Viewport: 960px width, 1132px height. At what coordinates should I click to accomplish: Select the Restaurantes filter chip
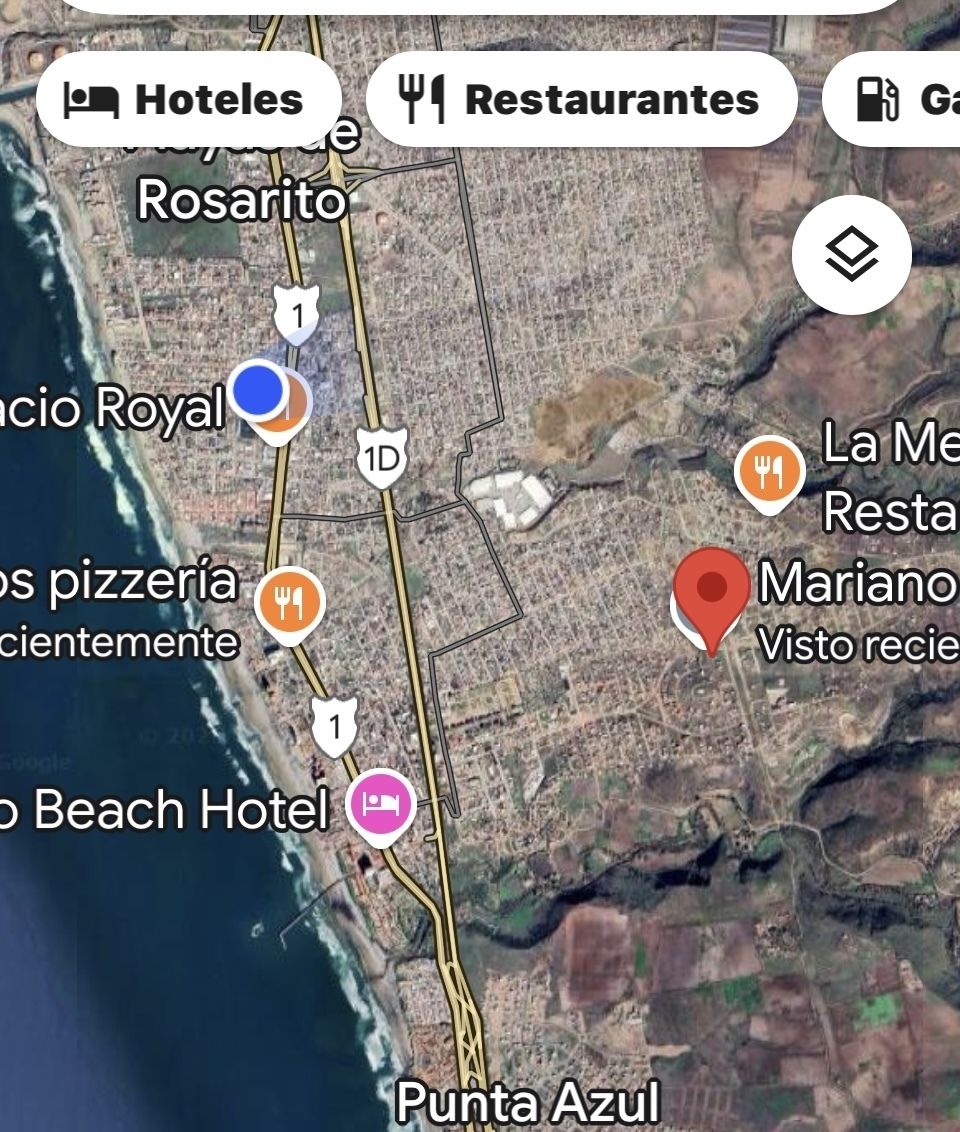(x=581, y=99)
